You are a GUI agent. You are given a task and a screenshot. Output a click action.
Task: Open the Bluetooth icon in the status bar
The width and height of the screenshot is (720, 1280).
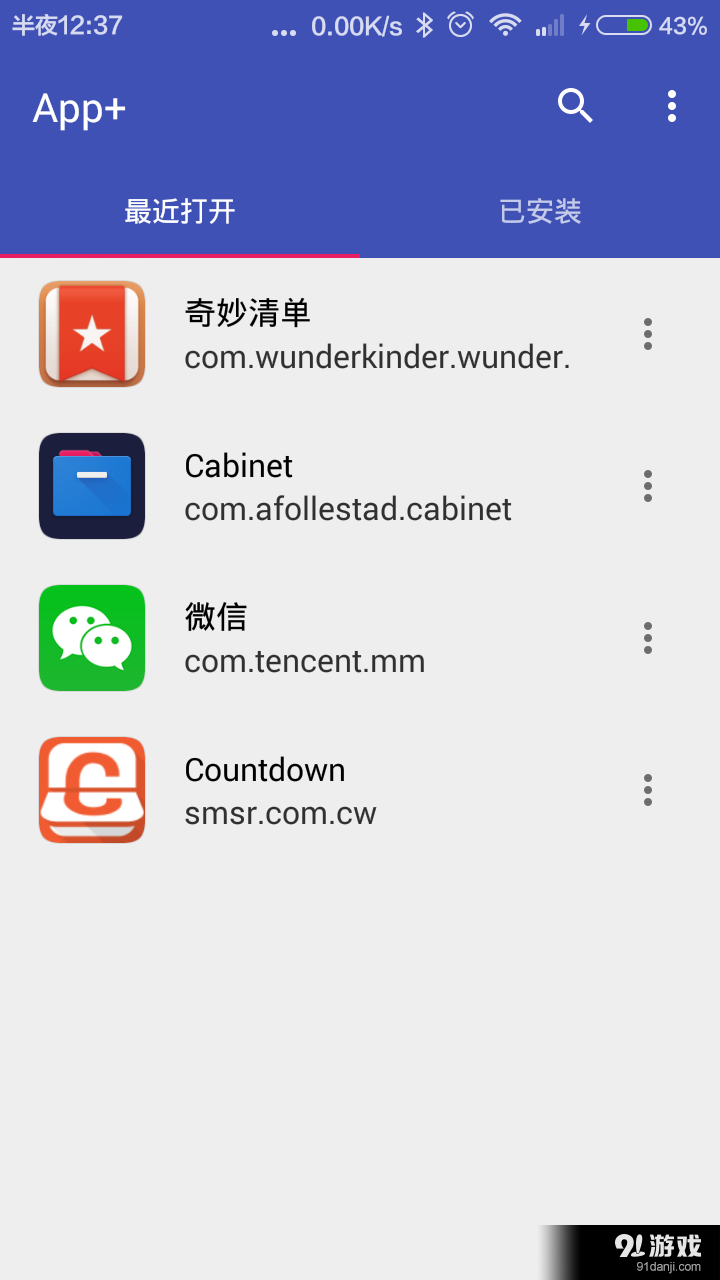coord(423,25)
